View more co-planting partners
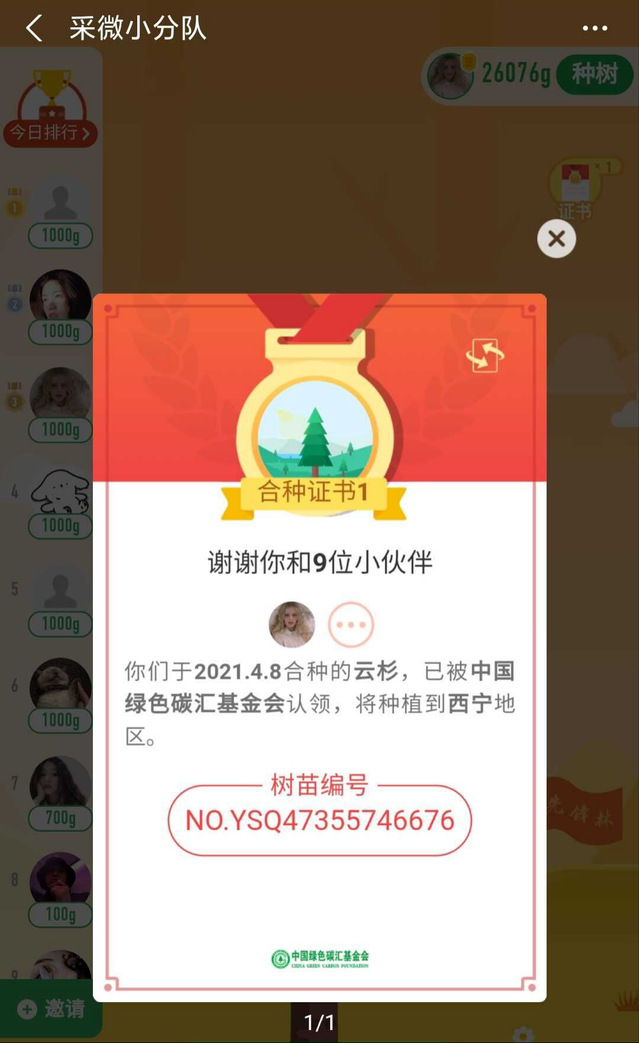The height and width of the screenshot is (1043, 639). (350, 625)
